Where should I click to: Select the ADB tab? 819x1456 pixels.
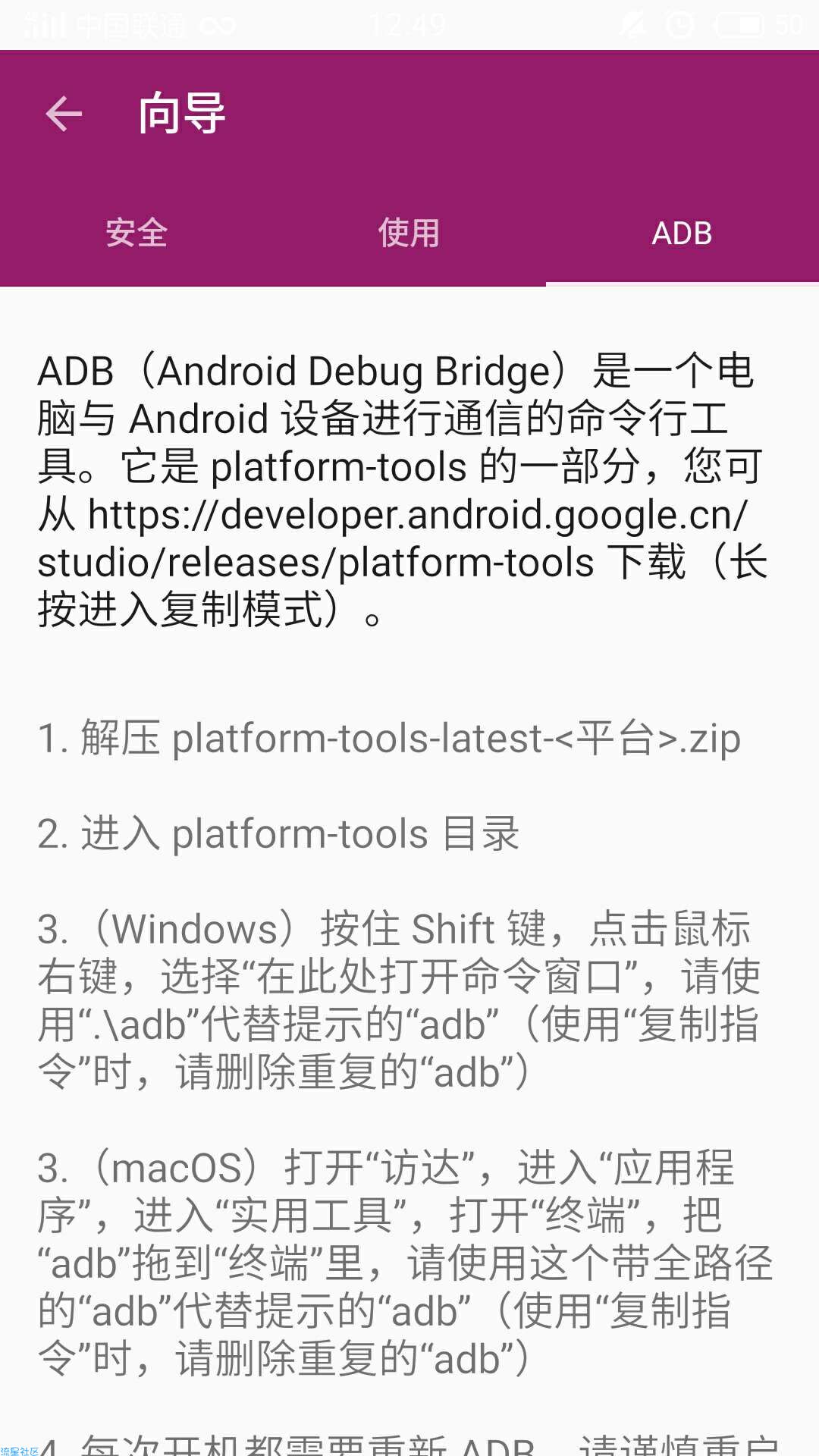coord(682,233)
